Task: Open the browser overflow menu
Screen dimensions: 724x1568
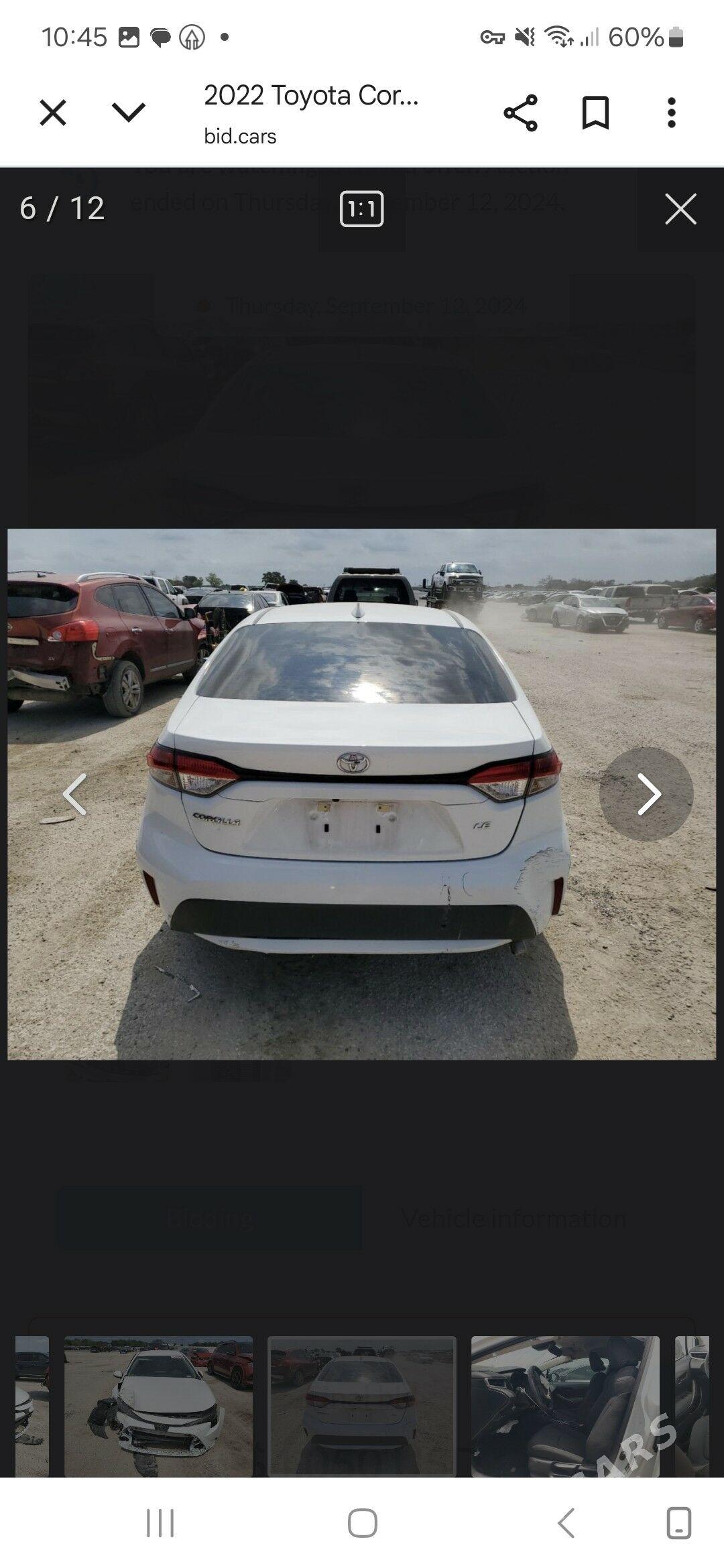Action: [x=671, y=113]
